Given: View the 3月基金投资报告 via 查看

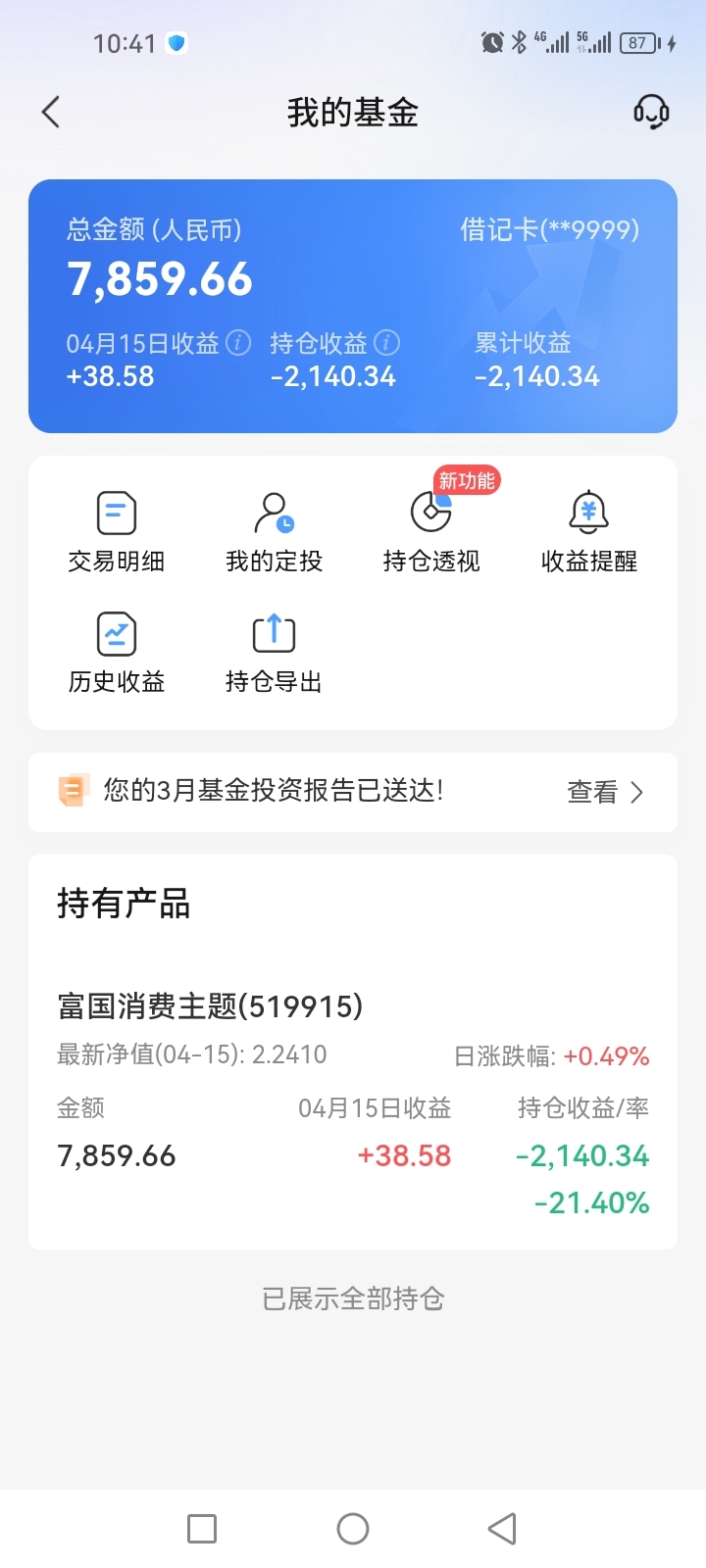Looking at the screenshot, I should point(605,792).
